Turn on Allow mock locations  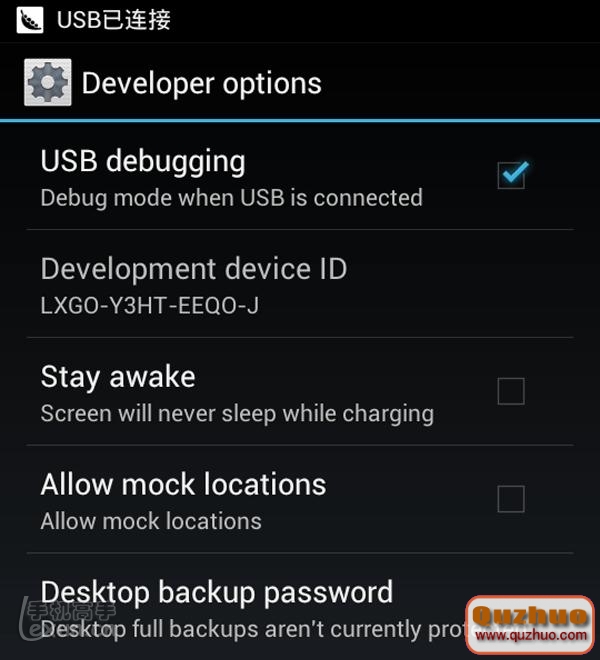tap(511, 498)
